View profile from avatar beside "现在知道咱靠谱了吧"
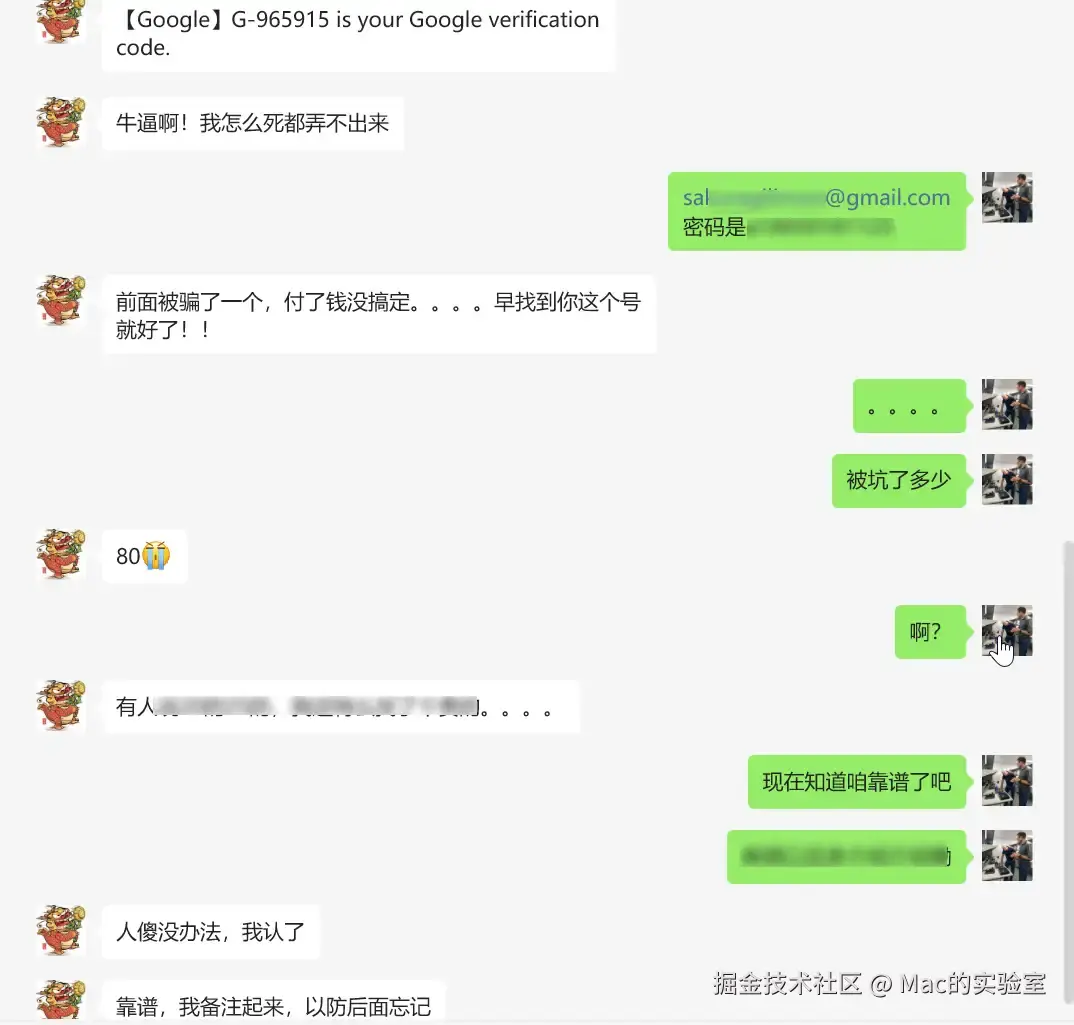 tap(1007, 781)
